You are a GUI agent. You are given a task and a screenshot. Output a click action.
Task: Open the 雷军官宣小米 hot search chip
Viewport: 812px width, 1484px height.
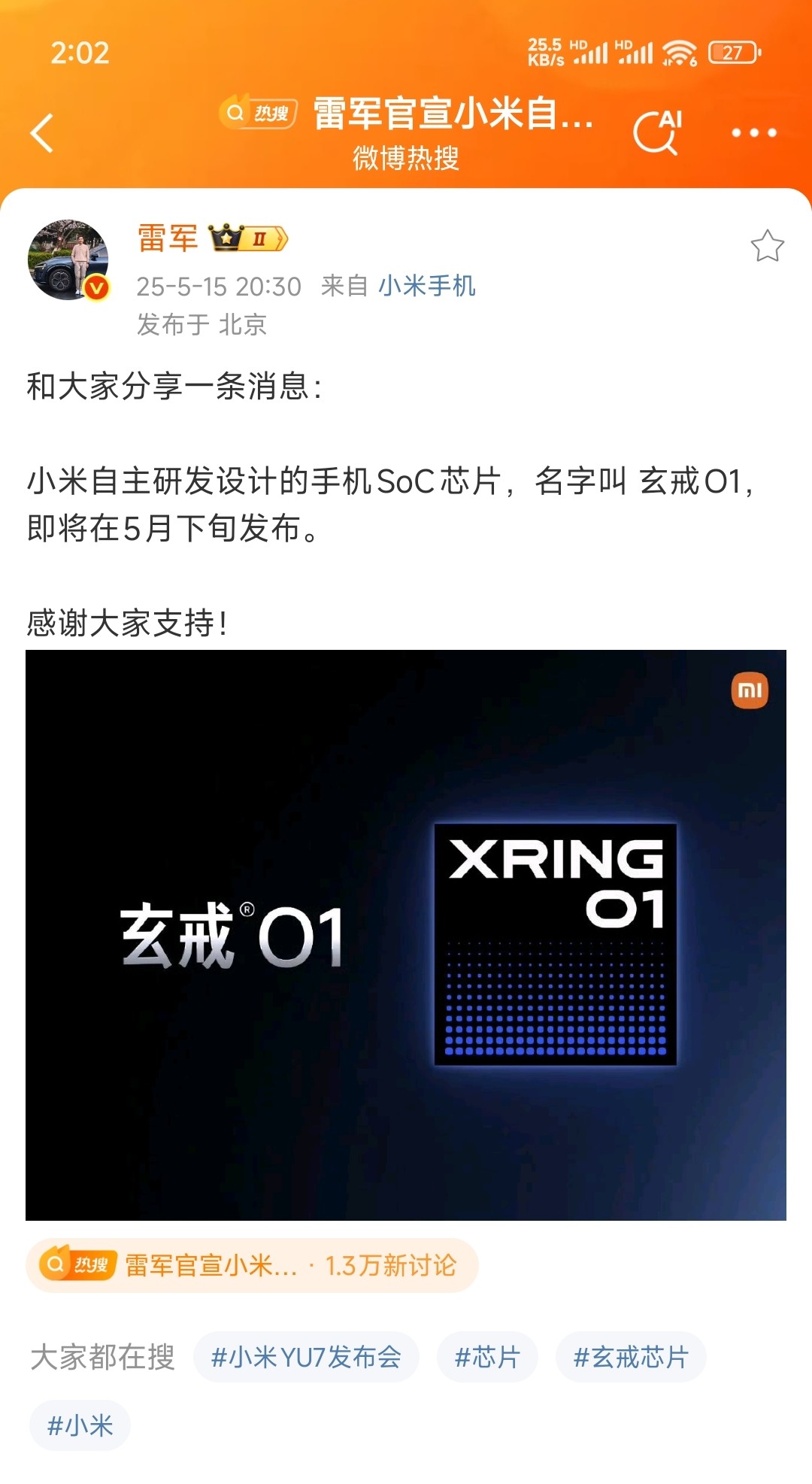252,1265
